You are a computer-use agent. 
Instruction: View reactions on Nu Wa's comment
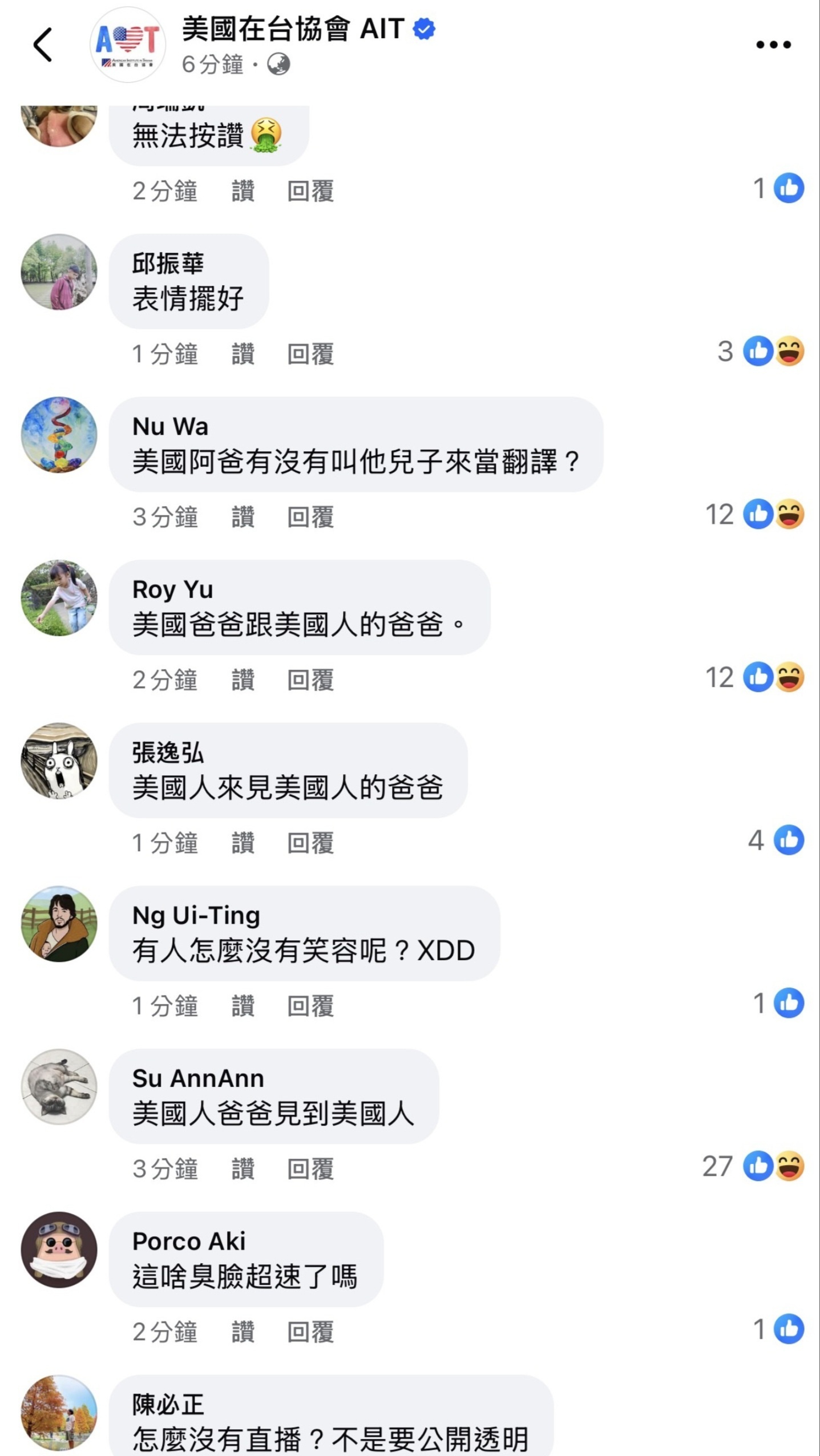tap(754, 514)
